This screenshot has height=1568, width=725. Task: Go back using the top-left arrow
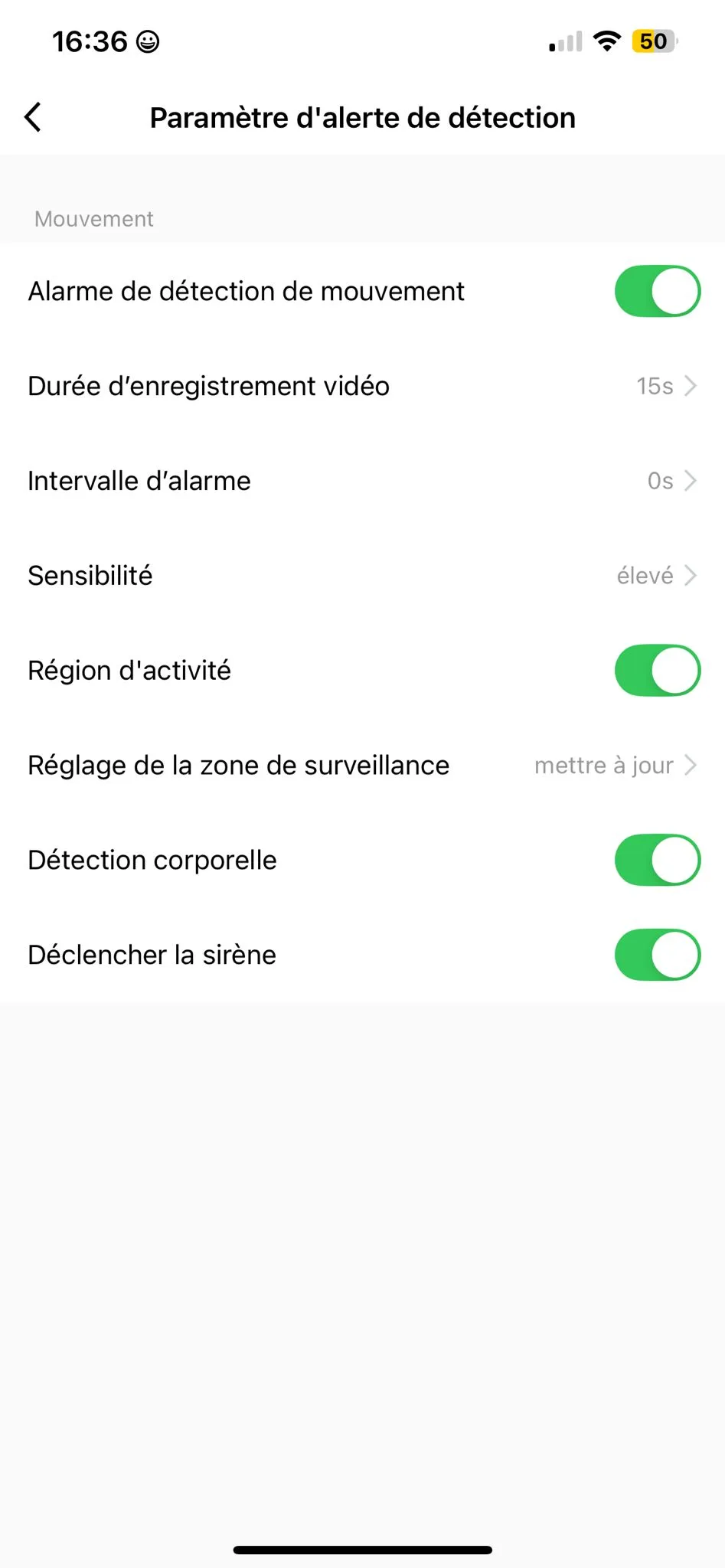point(33,117)
